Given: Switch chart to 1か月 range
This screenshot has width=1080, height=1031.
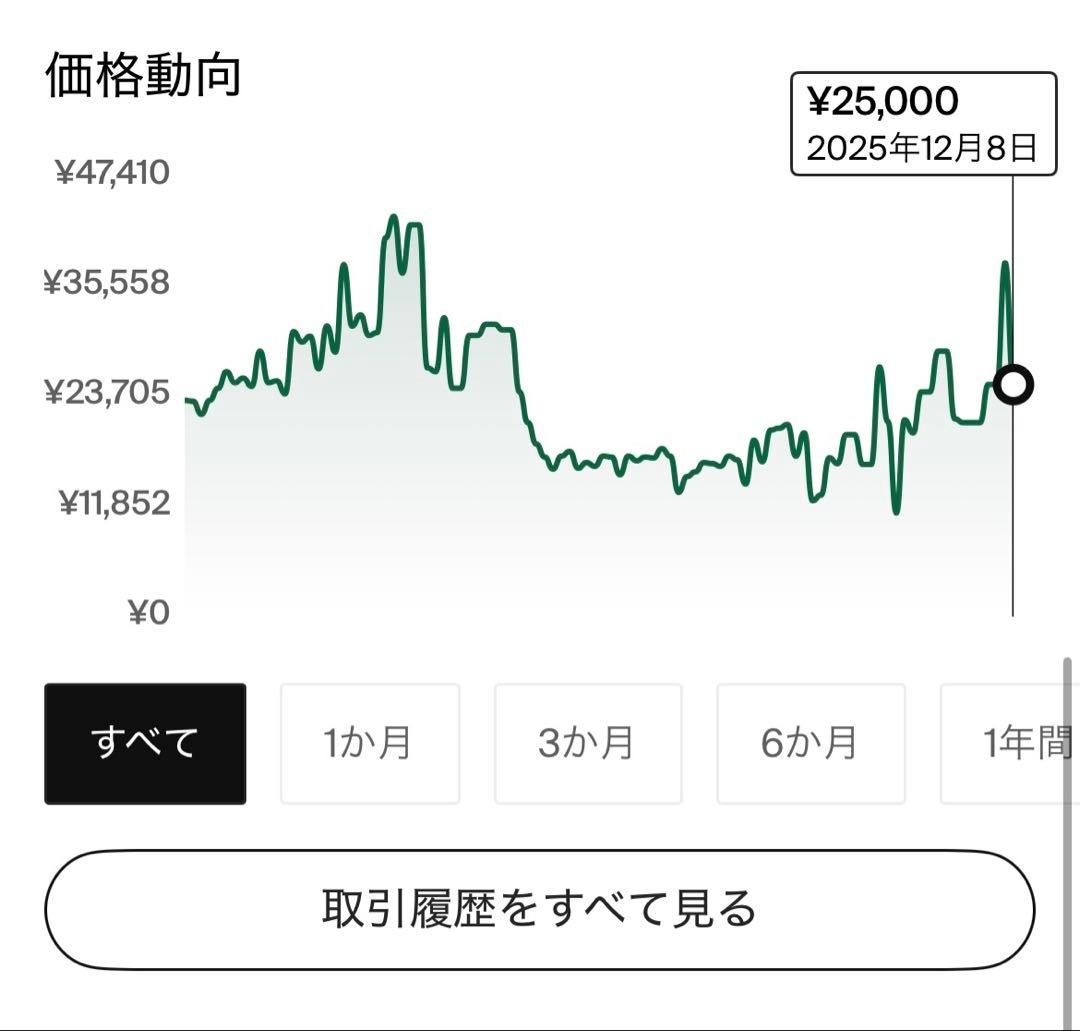Looking at the screenshot, I should [x=369, y=743].
